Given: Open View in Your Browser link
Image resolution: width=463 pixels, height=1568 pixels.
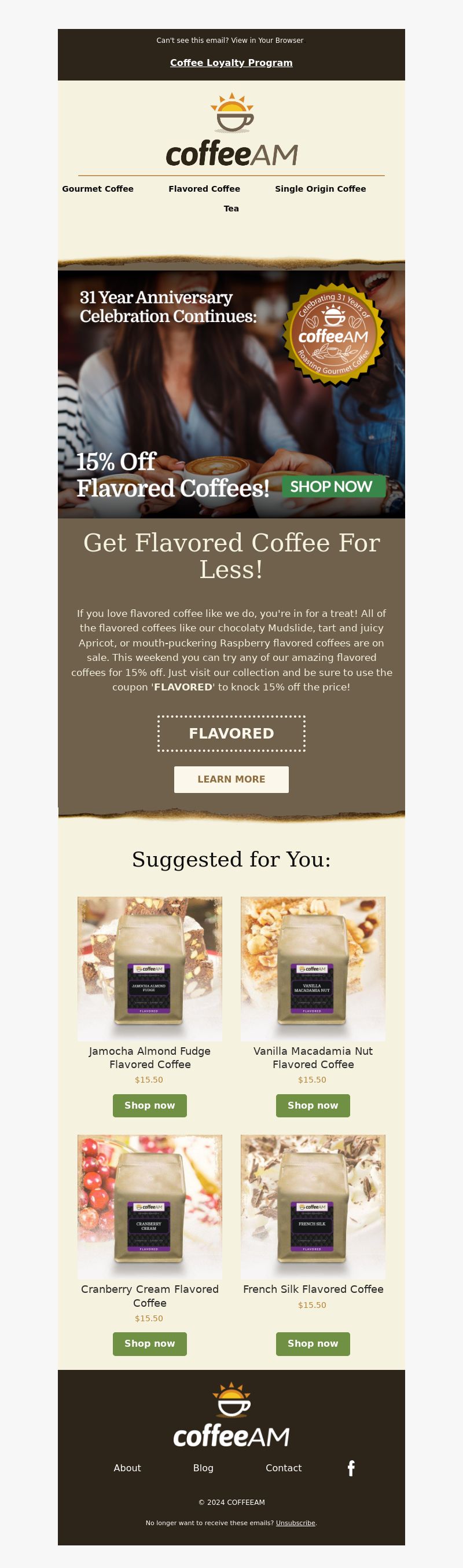Looking at the screenshot, I should [266, 41].
